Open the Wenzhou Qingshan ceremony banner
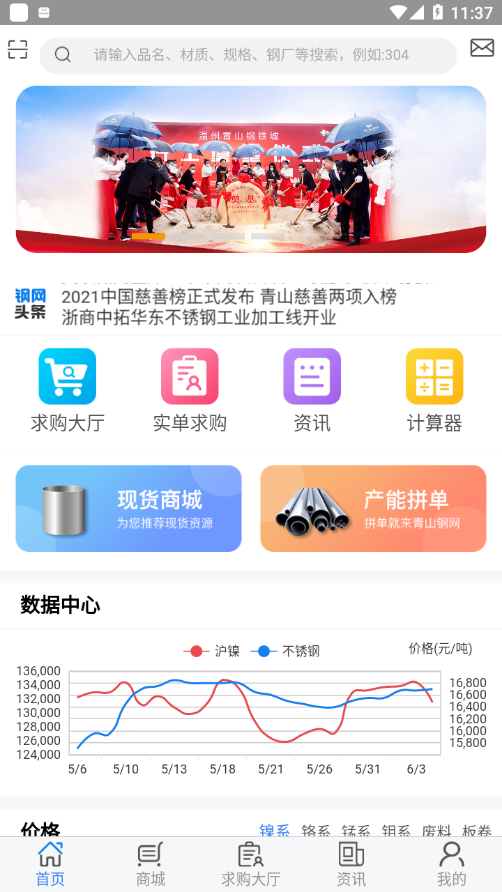 [251, 170]
